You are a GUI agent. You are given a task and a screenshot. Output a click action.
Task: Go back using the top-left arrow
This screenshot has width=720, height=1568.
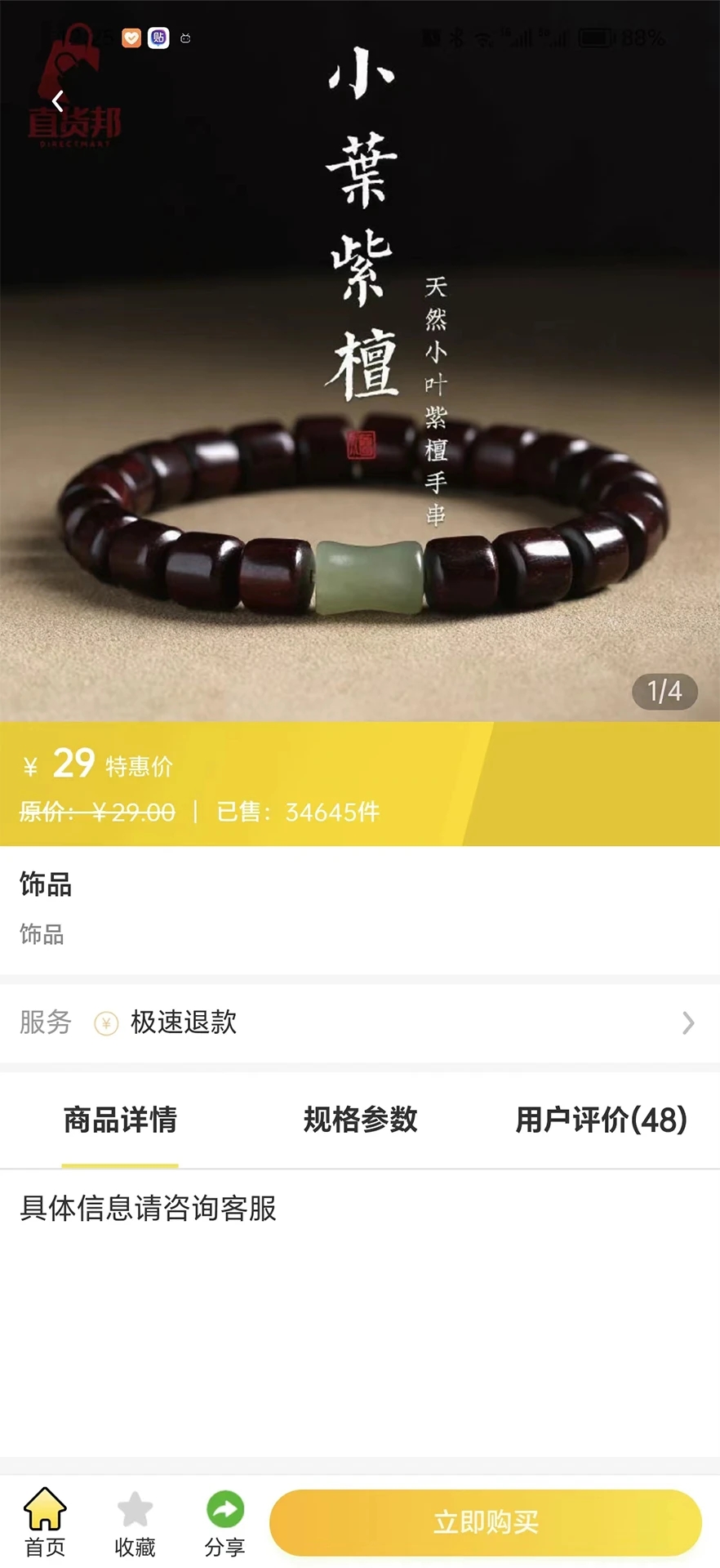pyautogui.click(x=57, y=101)
